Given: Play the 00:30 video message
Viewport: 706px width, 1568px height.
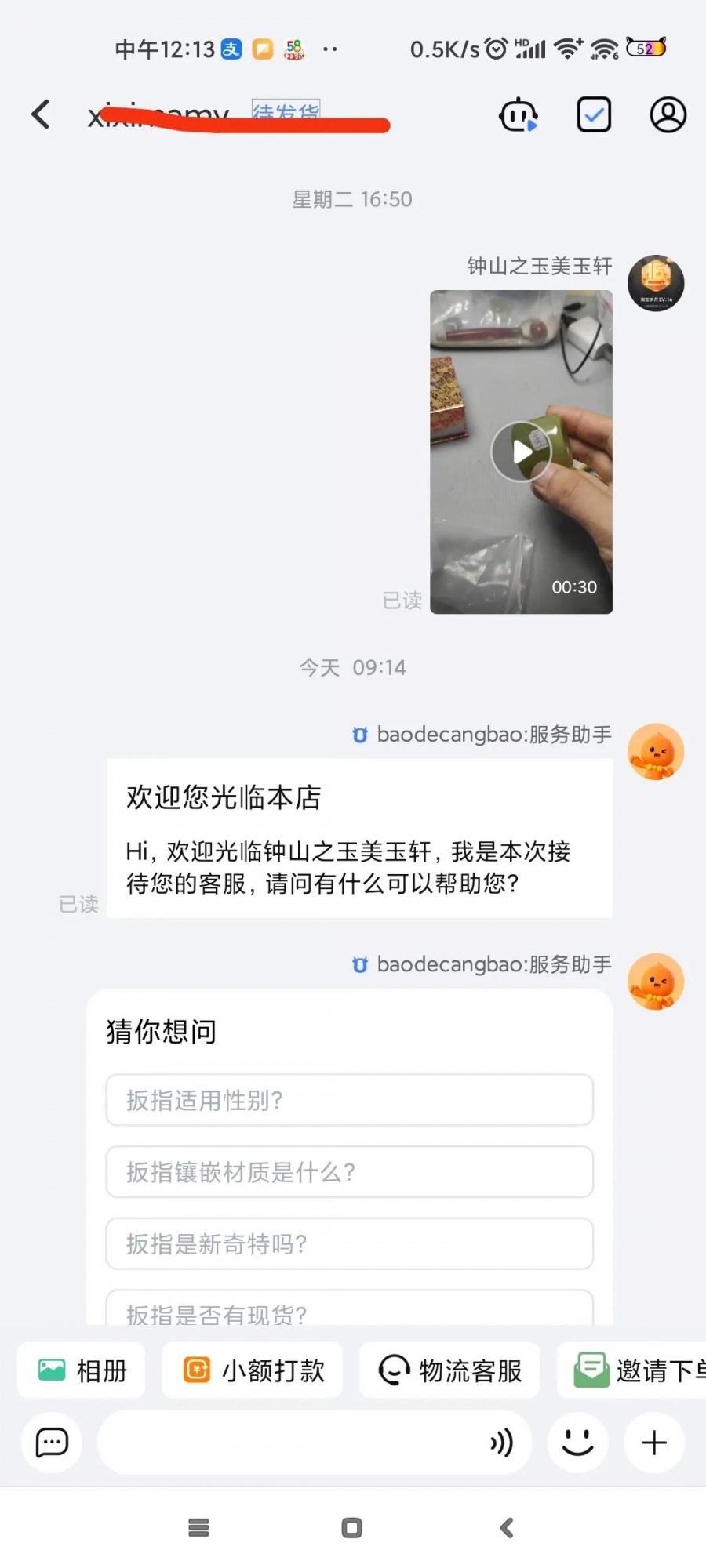Looking at the screenshot, I should 521,452.
